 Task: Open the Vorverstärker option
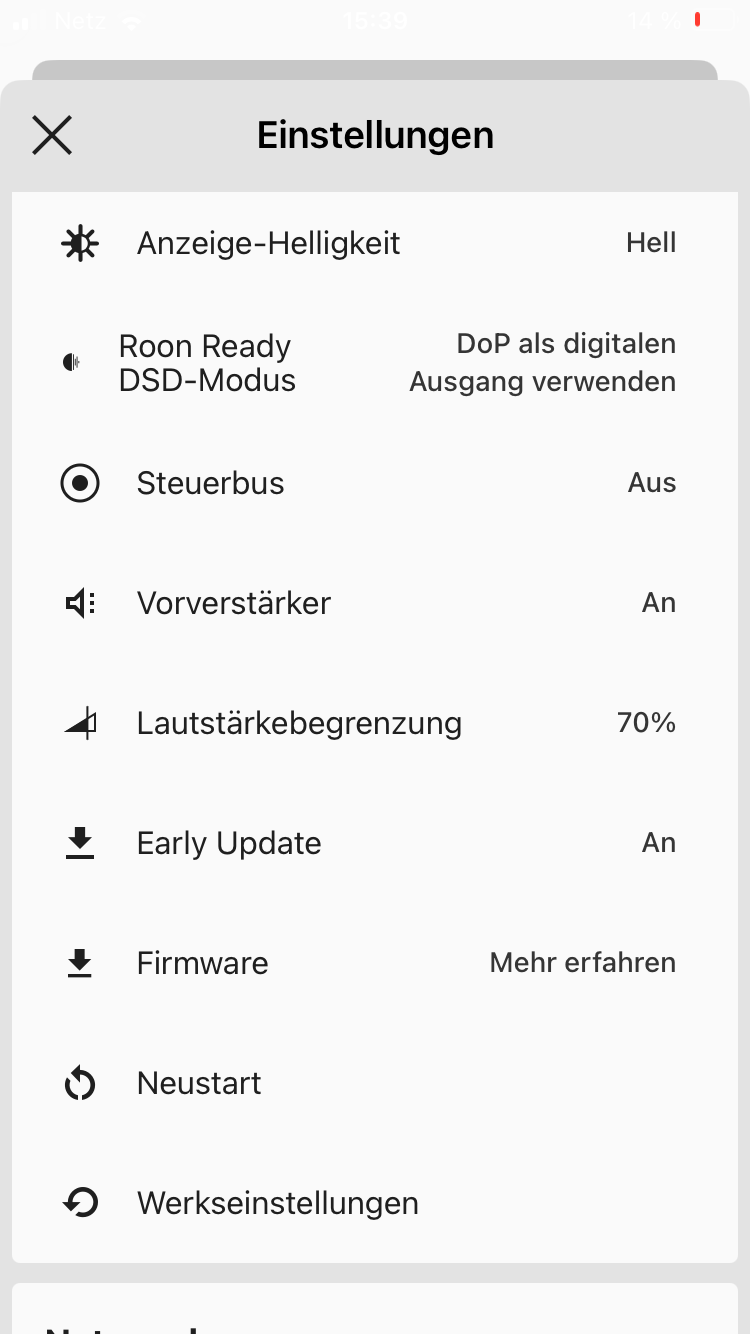click(375, 603)
